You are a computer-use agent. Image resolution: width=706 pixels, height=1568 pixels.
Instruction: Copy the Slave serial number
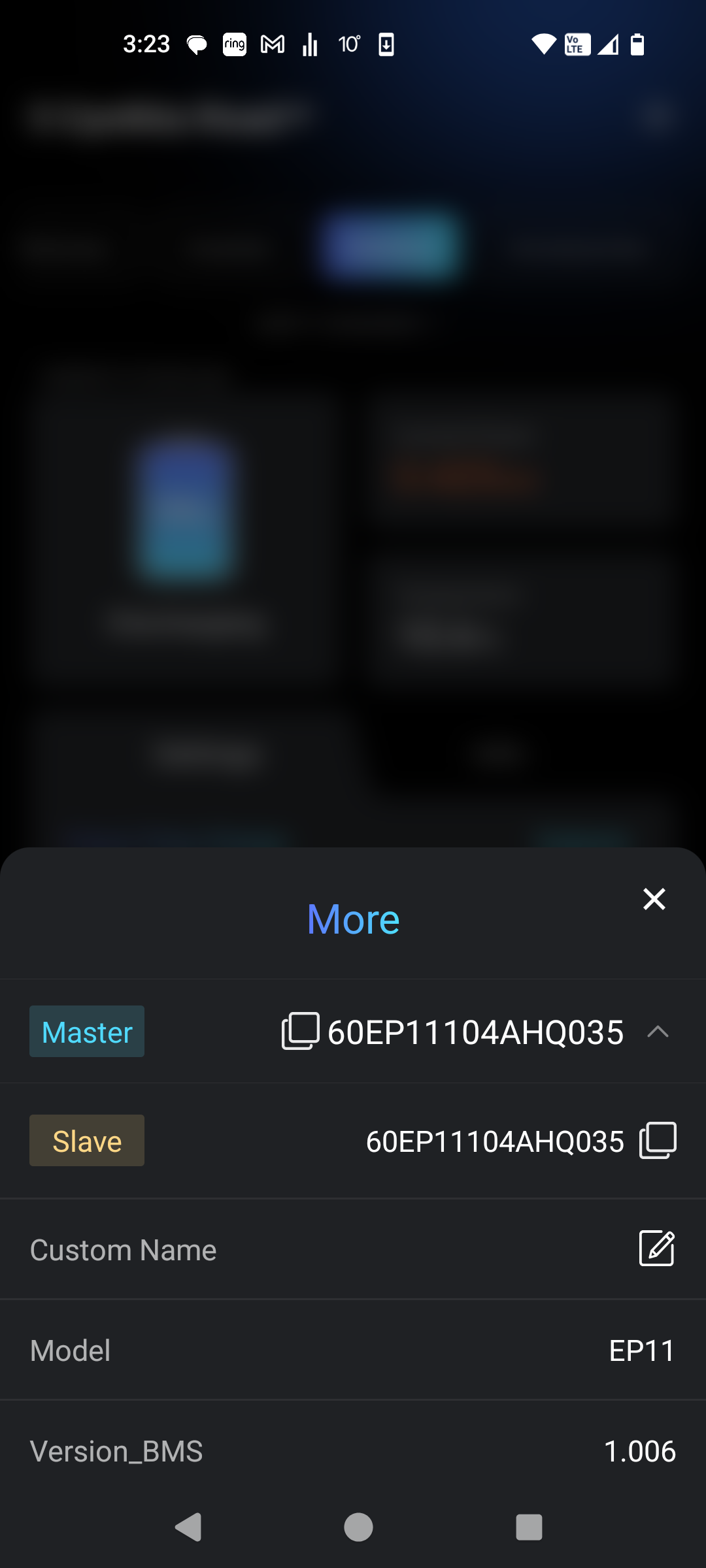pyautogui.click(x=658, y=1141)
